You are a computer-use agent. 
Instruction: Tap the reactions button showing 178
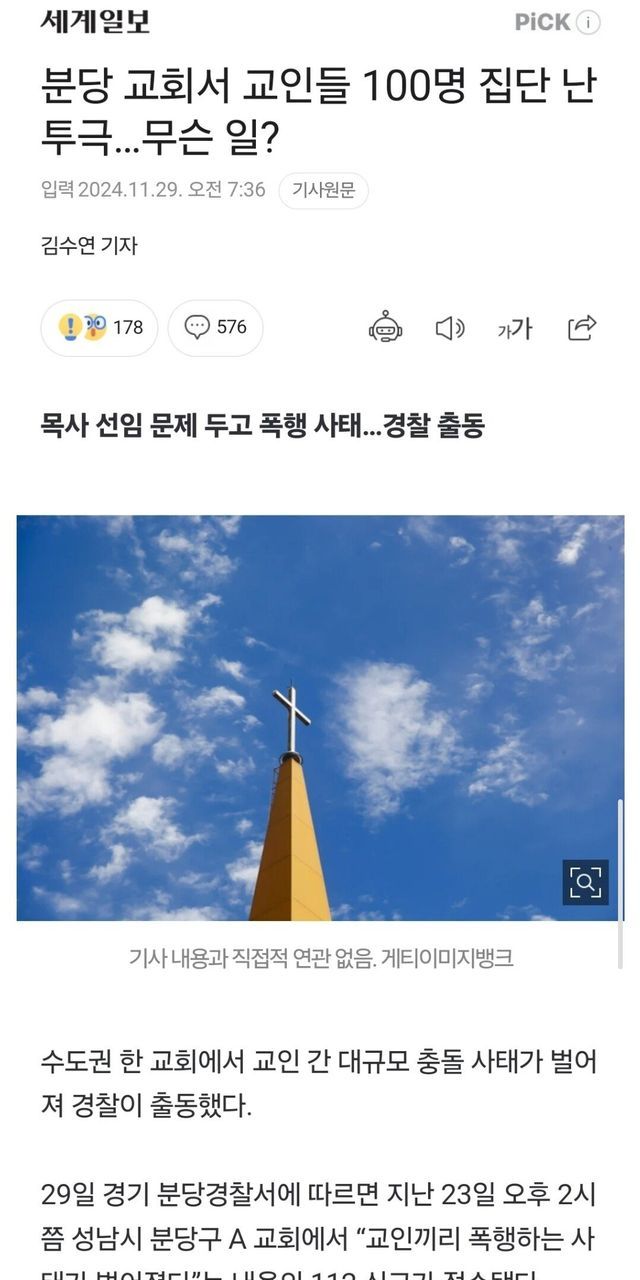(99, 327)
